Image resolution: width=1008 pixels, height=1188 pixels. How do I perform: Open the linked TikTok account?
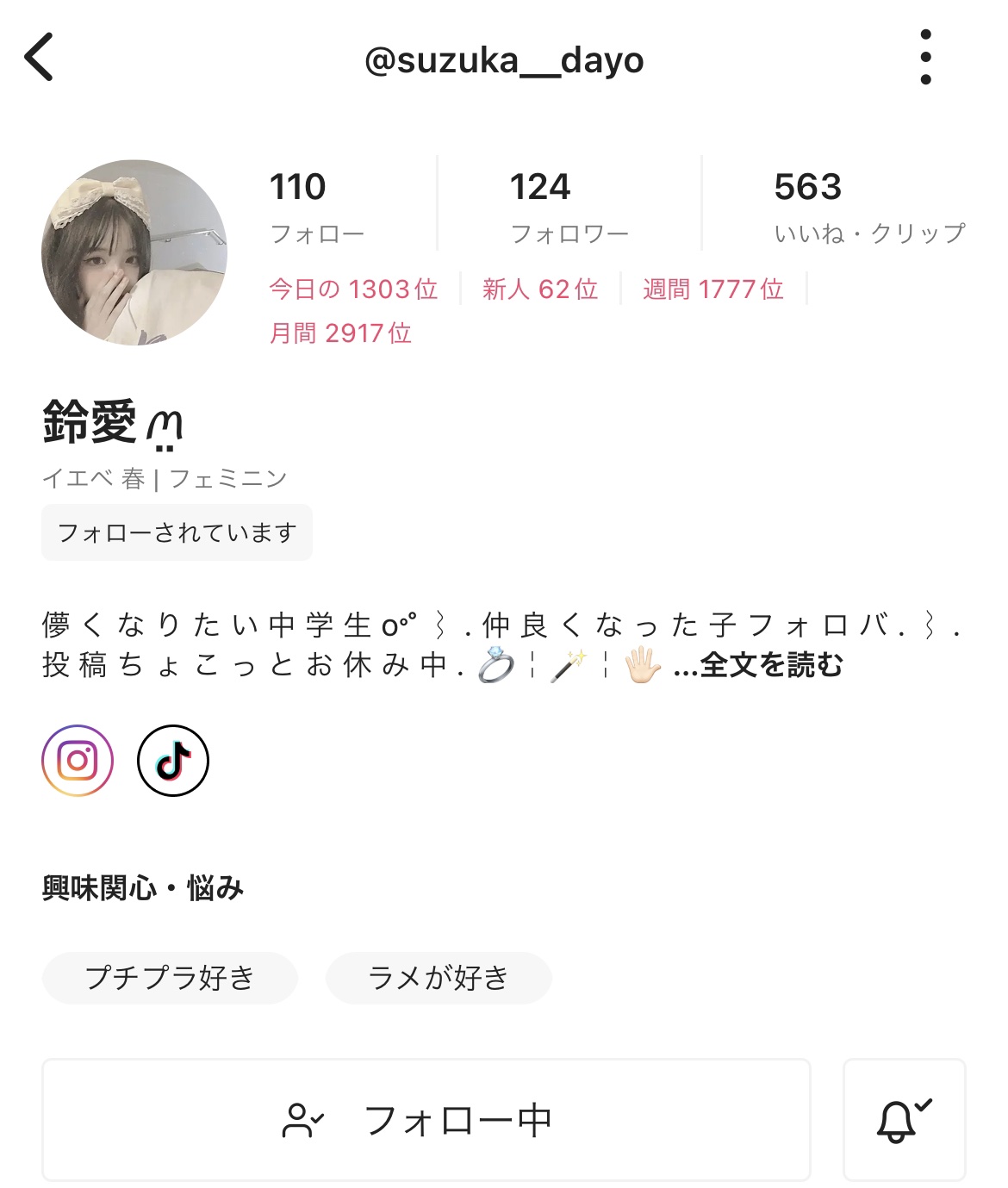(173, 761)
